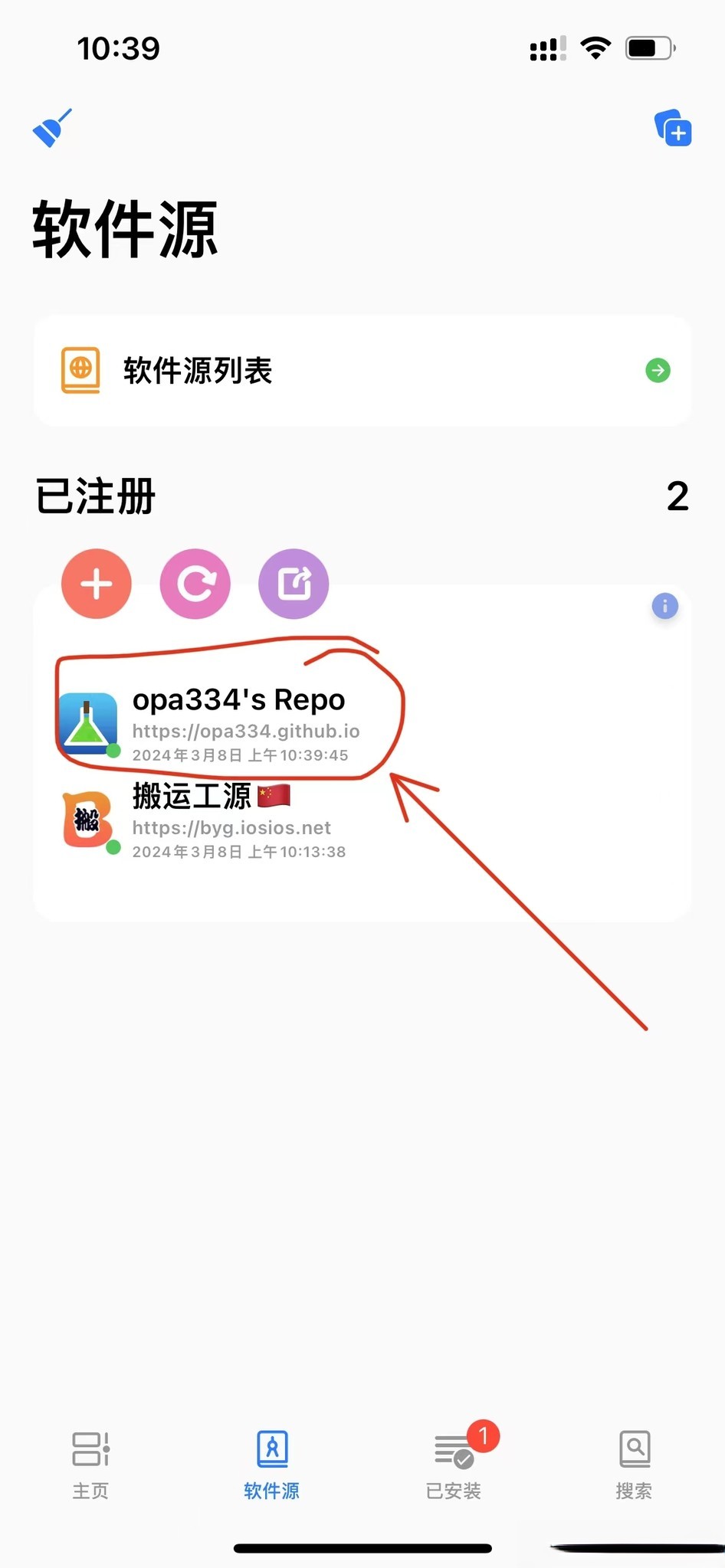Open opa334's Repo
This screenshot has height=1568, width=725.
(238, 722)
